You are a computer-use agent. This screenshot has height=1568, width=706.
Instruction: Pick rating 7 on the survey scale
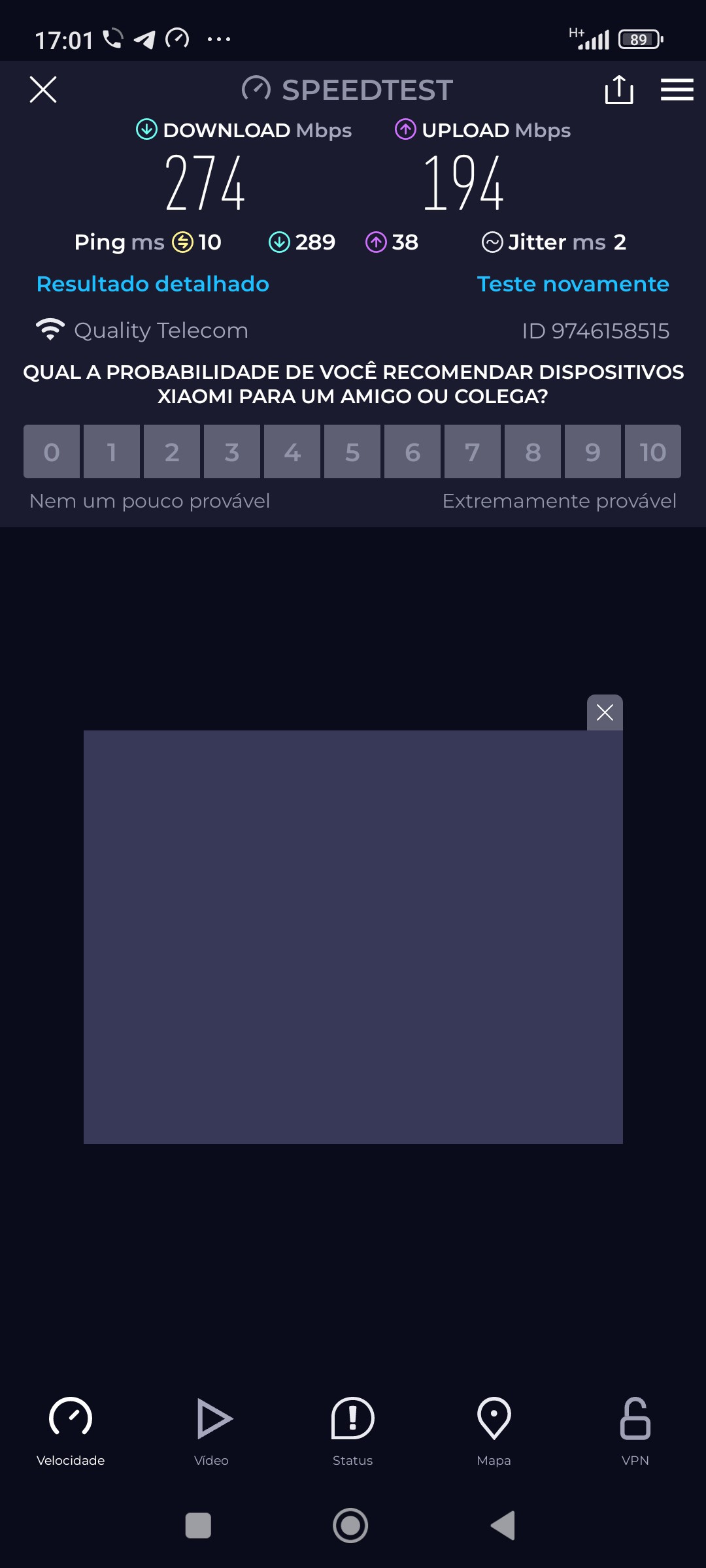point(473,452)
